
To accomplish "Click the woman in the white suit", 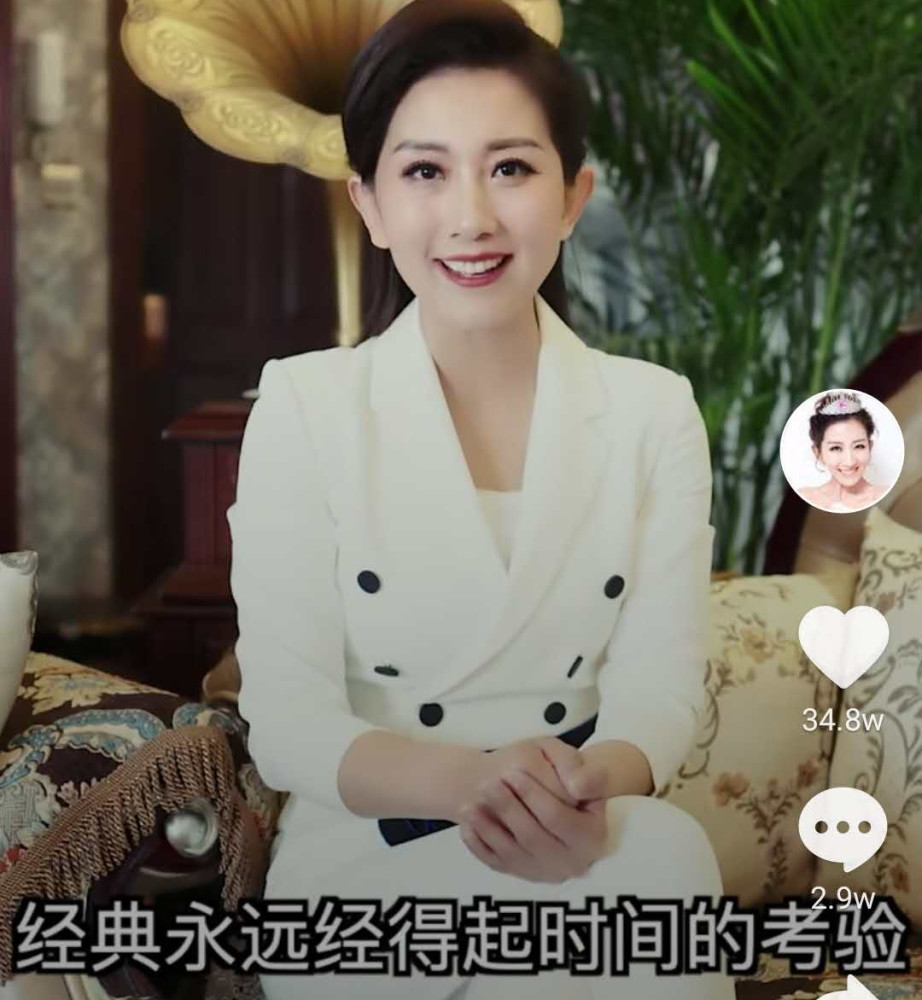I will (x=460, y=500).
